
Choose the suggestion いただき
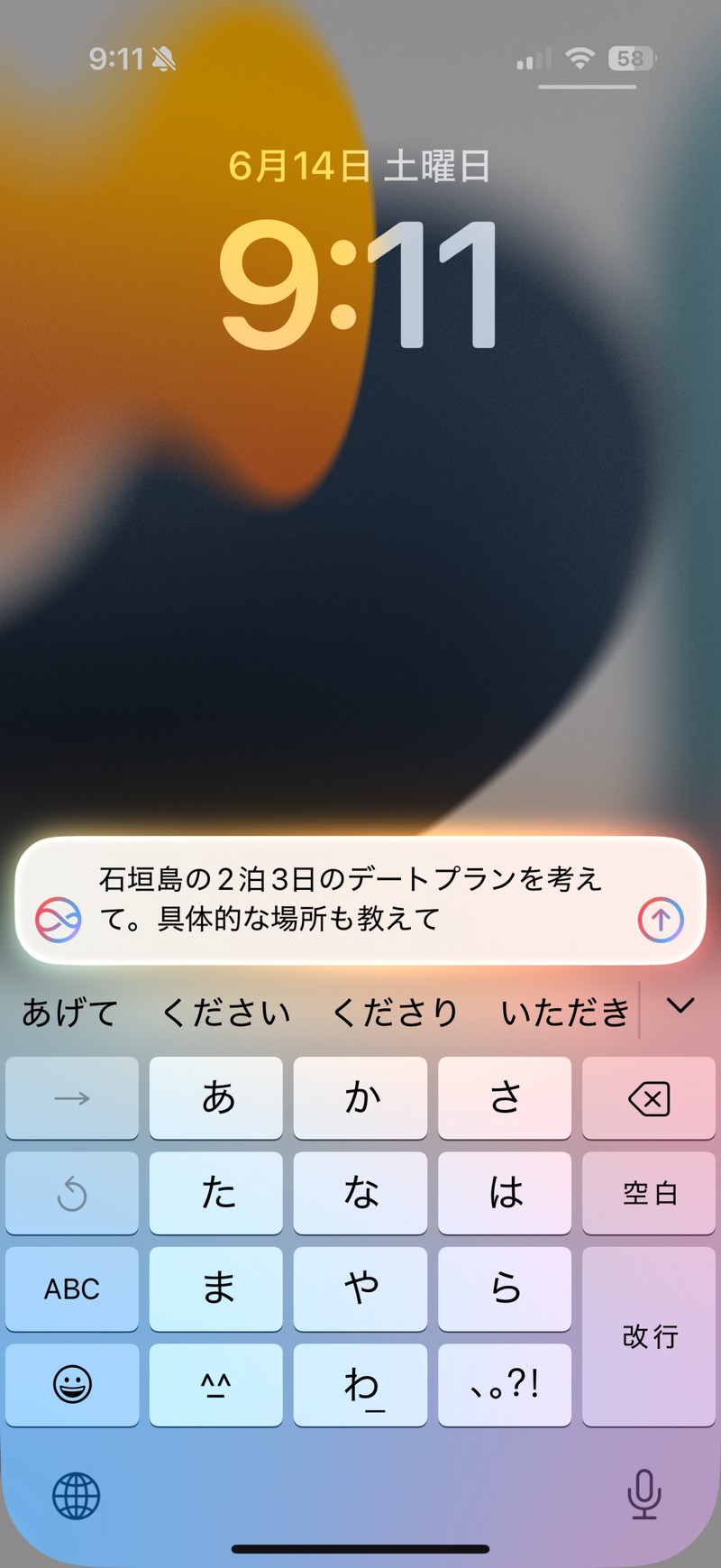pos(565,1013)
